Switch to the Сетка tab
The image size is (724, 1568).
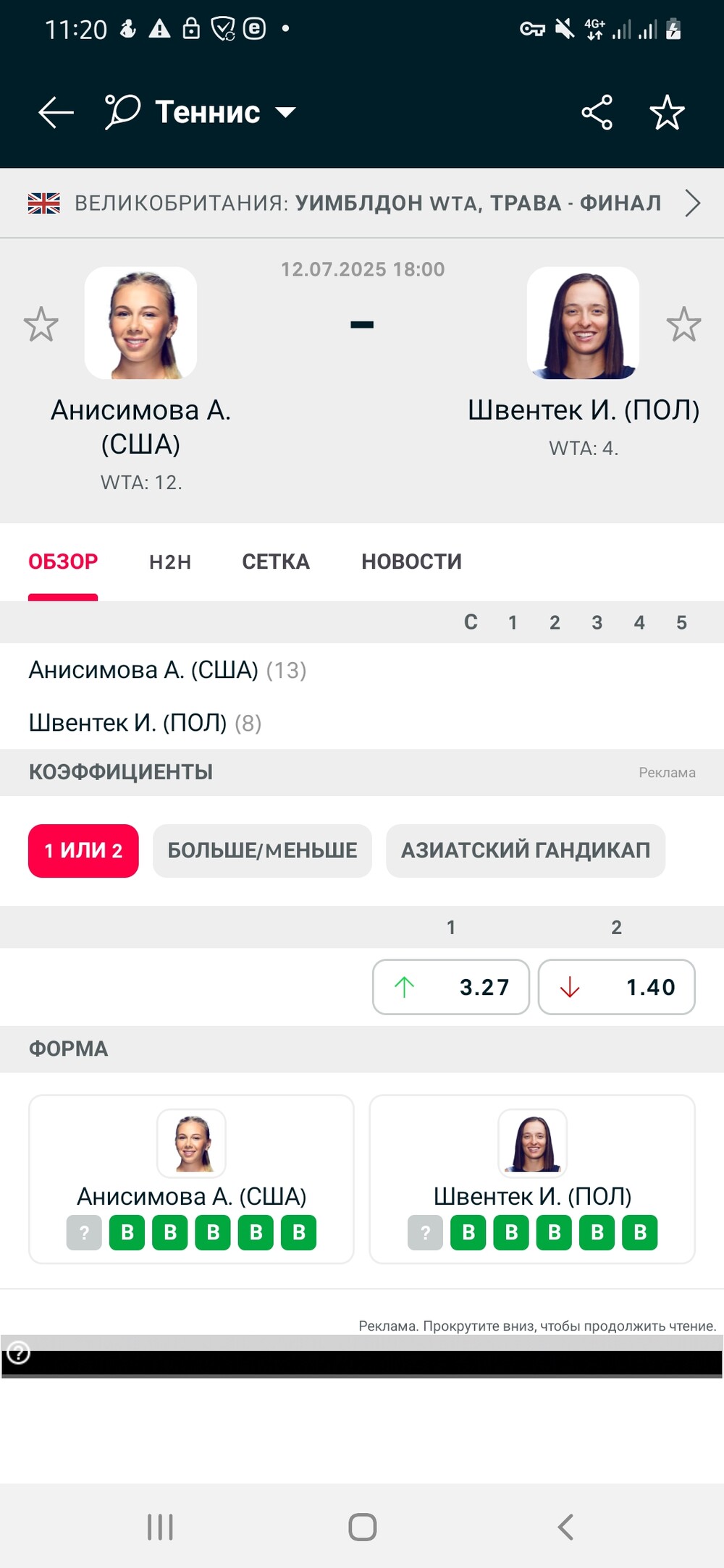click(x=276, y=562)
